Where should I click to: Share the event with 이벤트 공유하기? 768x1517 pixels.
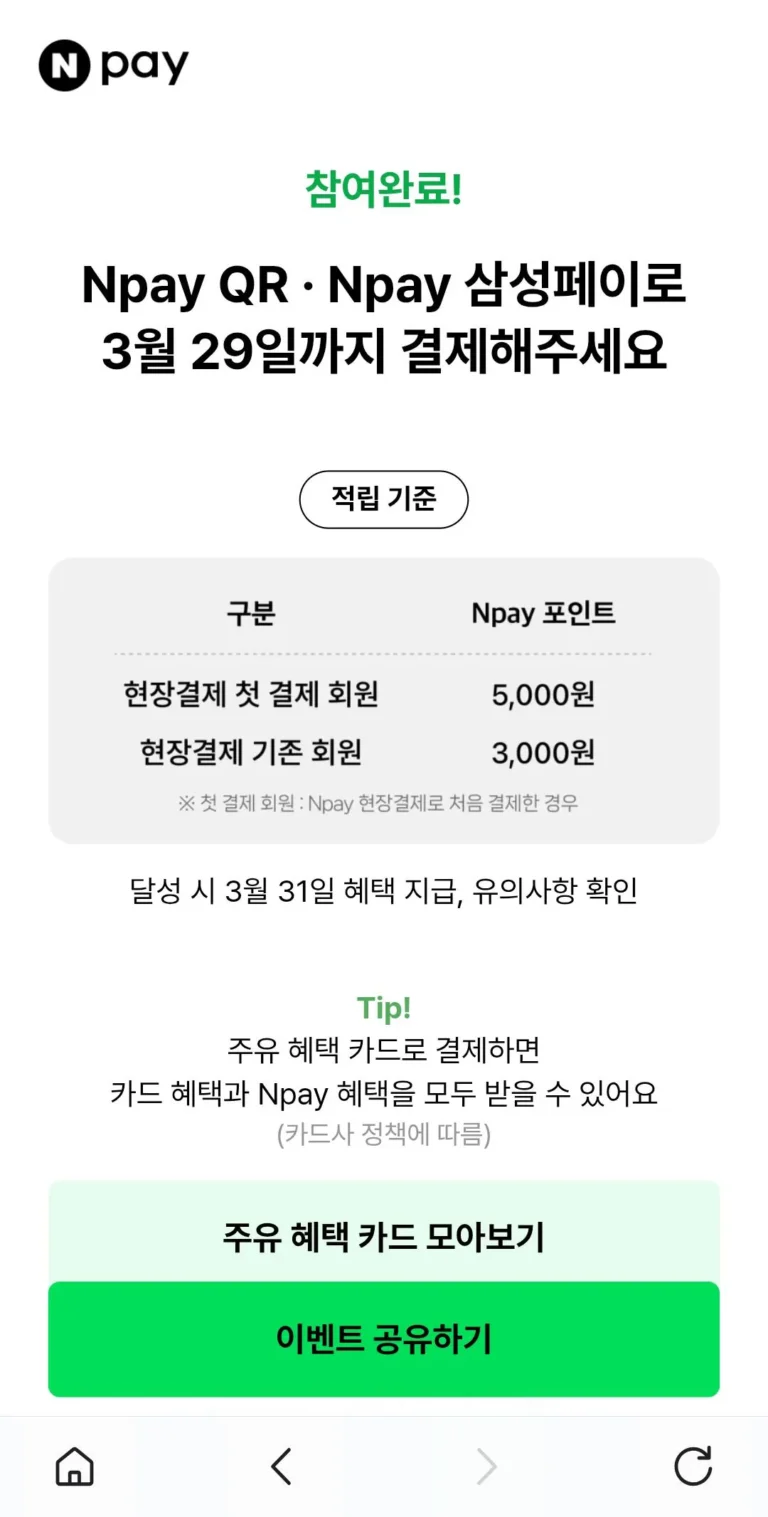[x=383, y=1339]
